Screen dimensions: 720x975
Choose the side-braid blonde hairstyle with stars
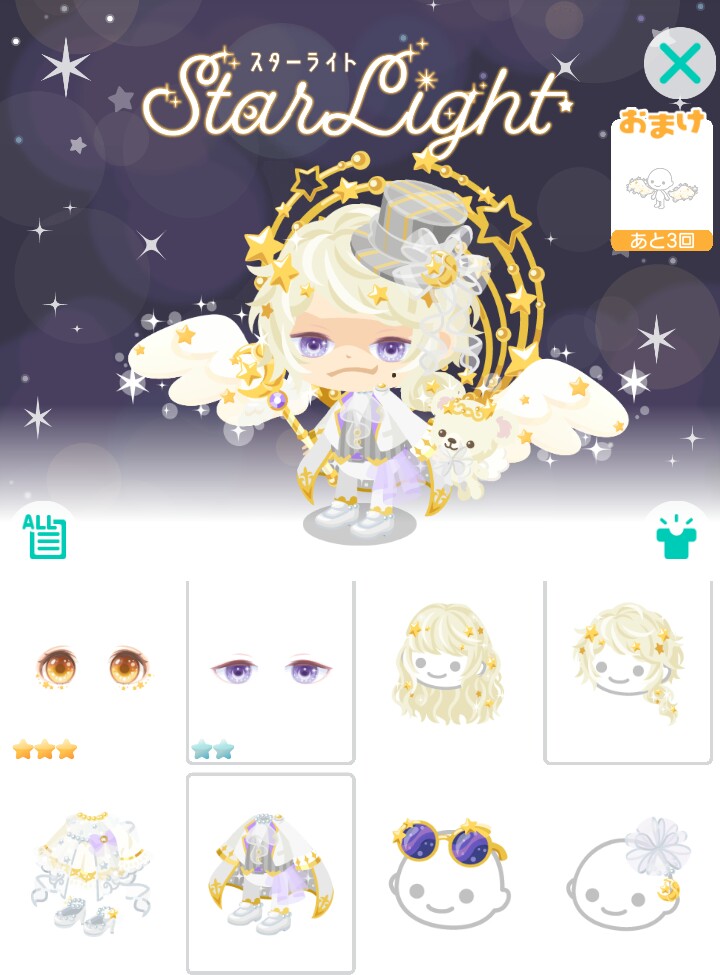click(627, 672)
